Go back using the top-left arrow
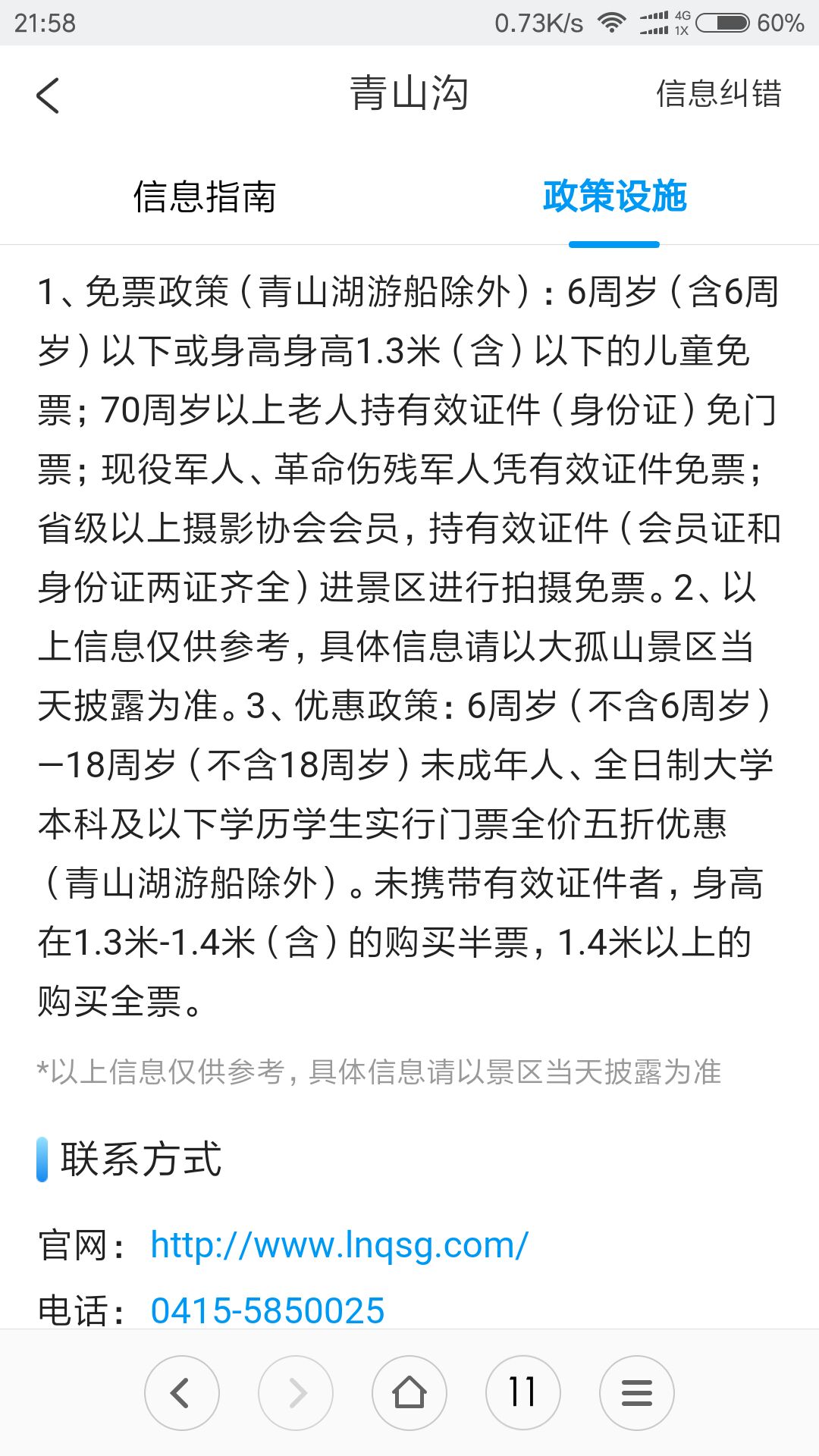 [x=48, y=96]
